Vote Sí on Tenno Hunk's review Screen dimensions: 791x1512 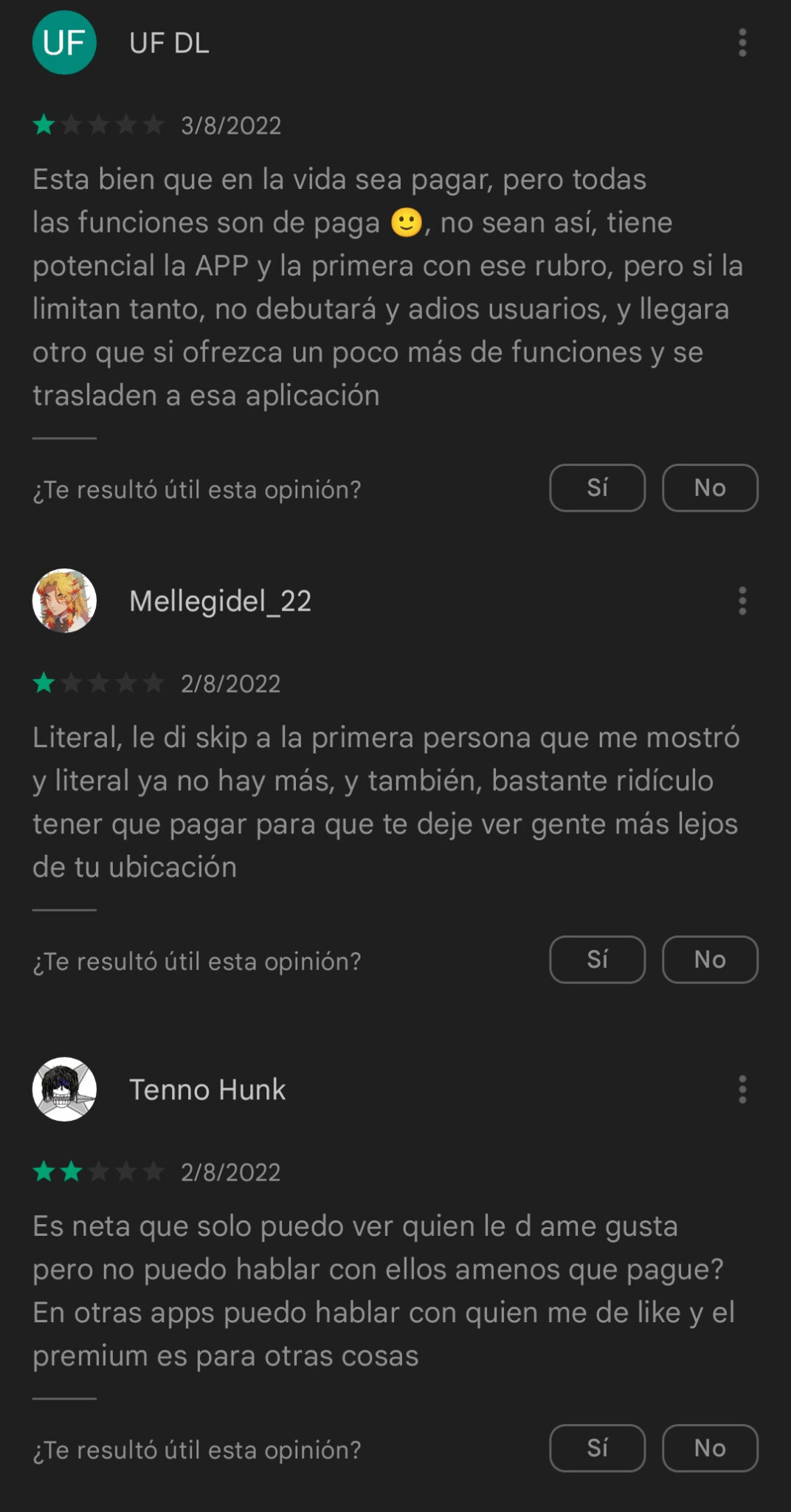(597, 1449)
